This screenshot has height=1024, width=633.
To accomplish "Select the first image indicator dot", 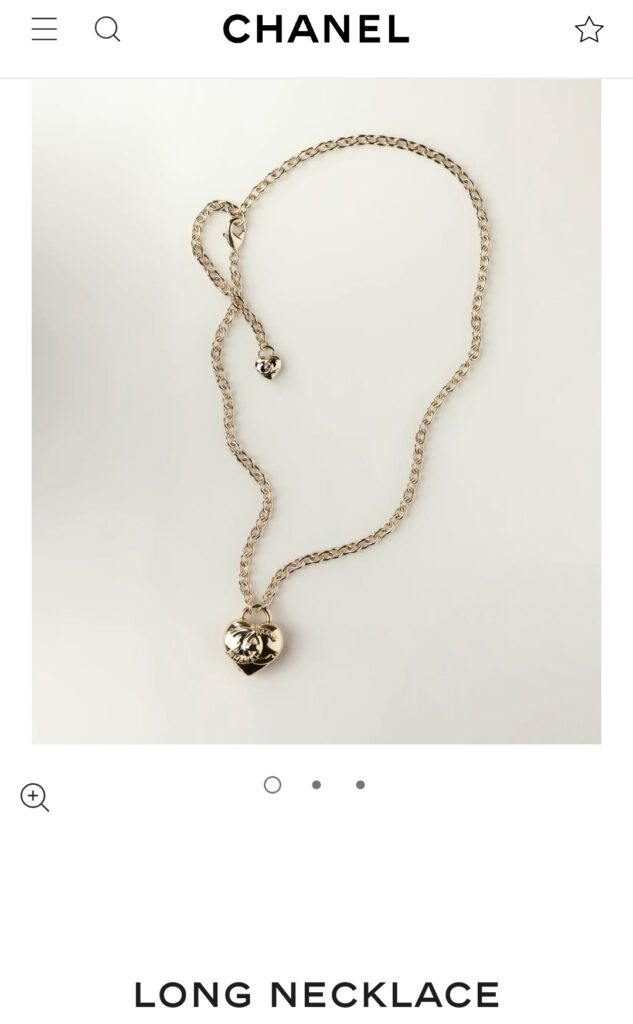I will (x=272, y=785).
